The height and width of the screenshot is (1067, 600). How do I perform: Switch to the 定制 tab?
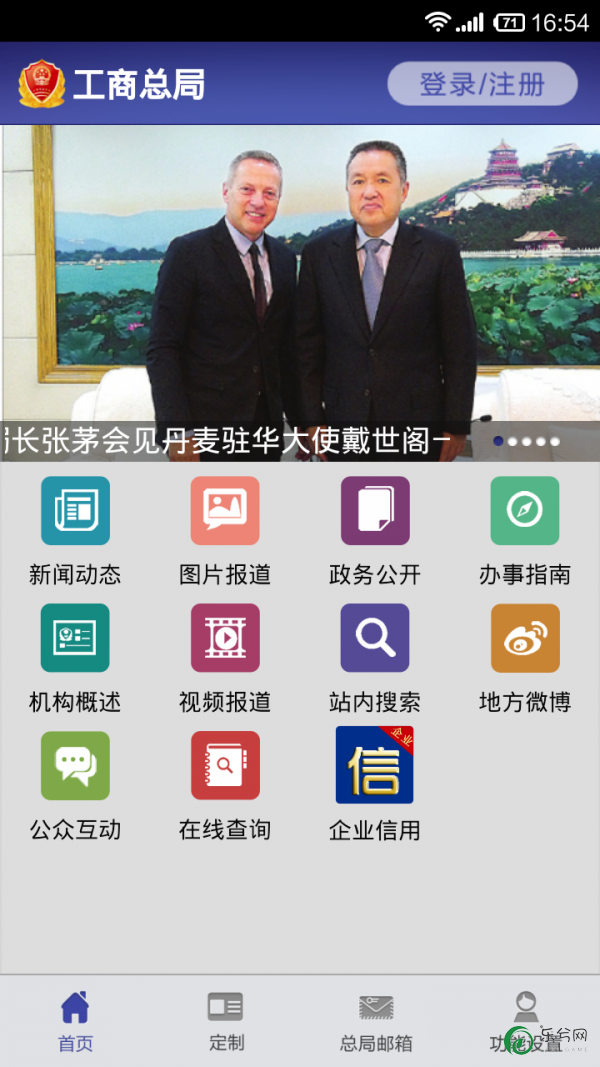[226, 1020]
